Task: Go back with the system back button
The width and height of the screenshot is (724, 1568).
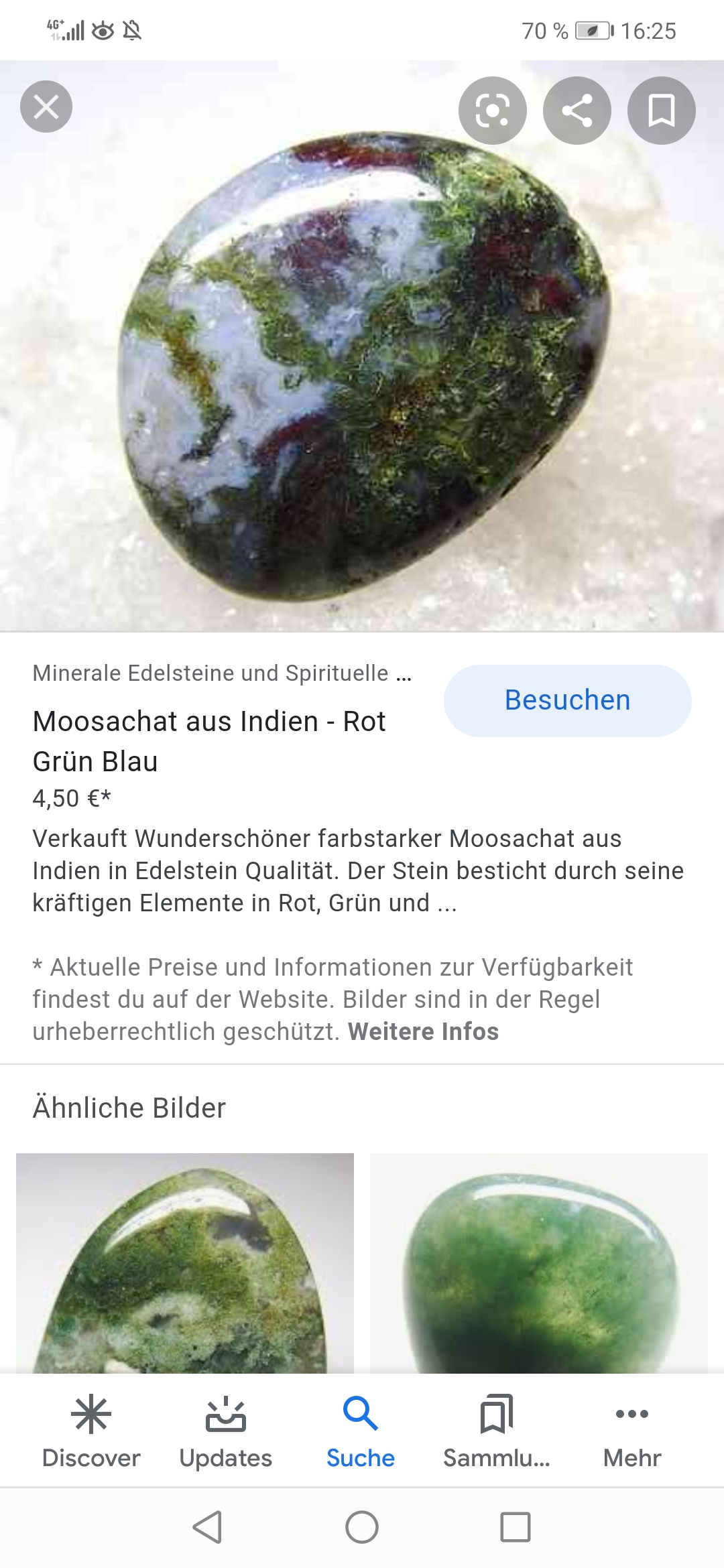Action: tap(207, 1527)
